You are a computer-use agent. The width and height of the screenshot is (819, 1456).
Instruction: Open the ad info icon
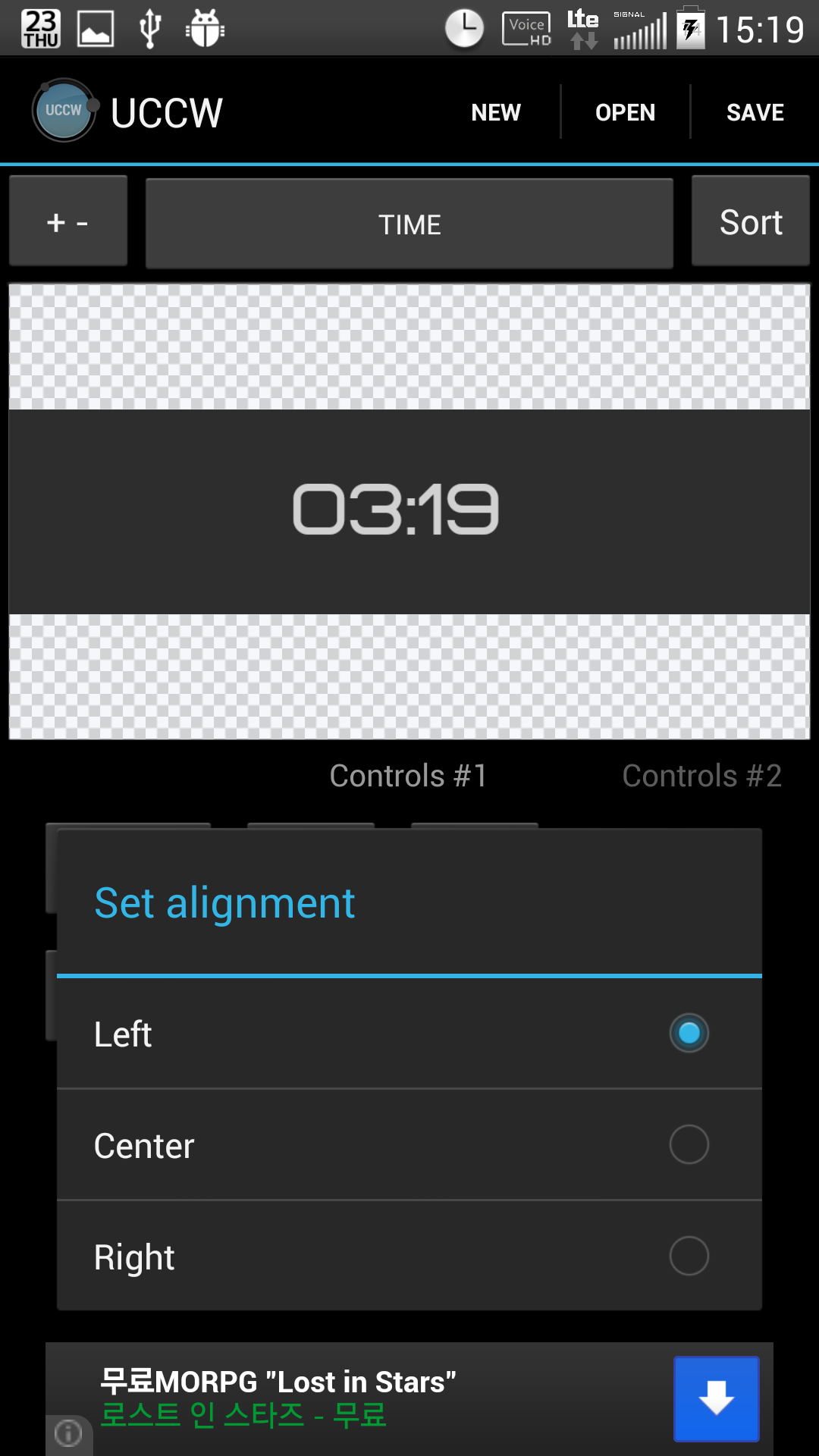tap(68, 1433)
